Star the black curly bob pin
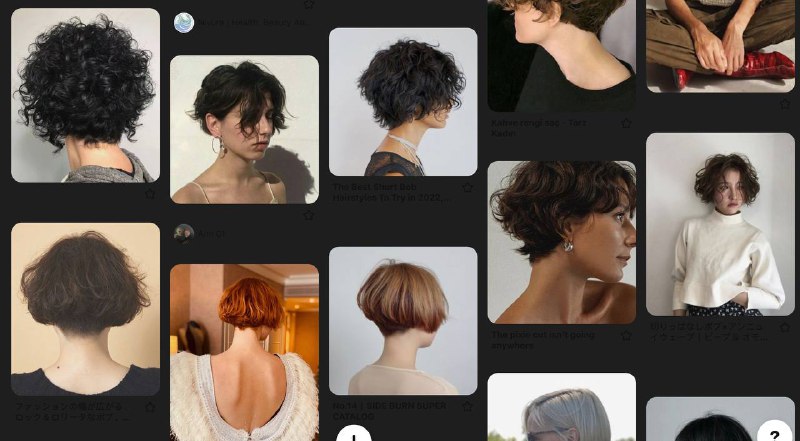The height and width of the screenshot is (441, 800). pos(150,193)
